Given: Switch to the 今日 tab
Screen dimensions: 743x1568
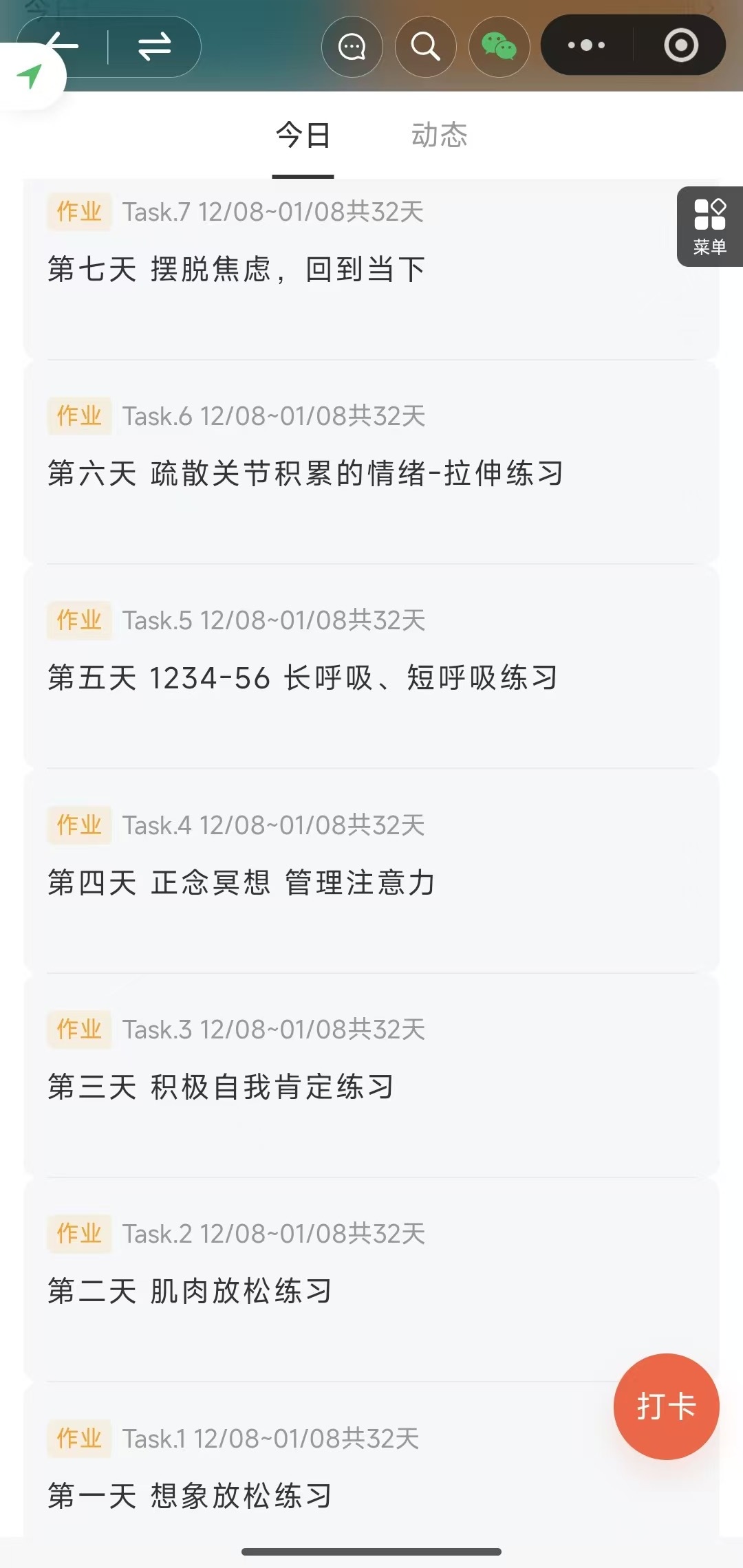Looking at the screenshot, I should [303, 135].
